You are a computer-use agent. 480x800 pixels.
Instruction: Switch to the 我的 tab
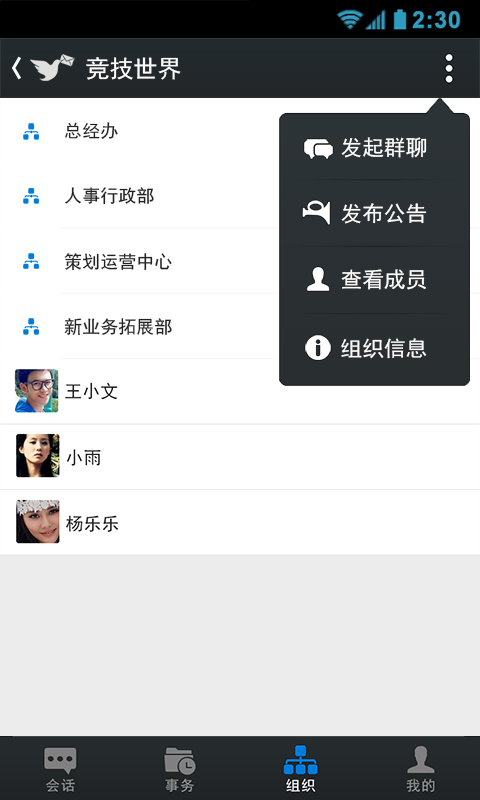pos(420,768)
